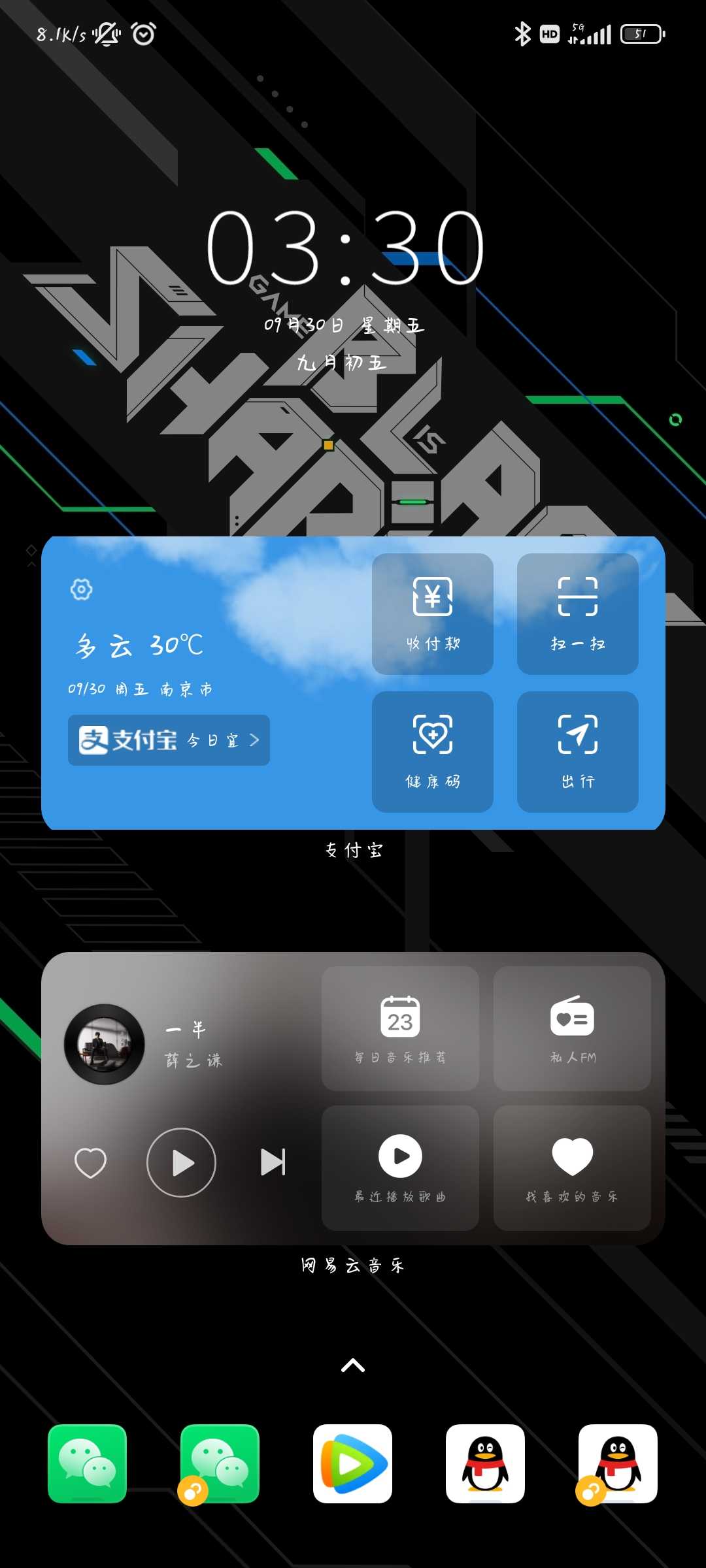
Task: Like the current song 一半
Action: [90, 1162]
